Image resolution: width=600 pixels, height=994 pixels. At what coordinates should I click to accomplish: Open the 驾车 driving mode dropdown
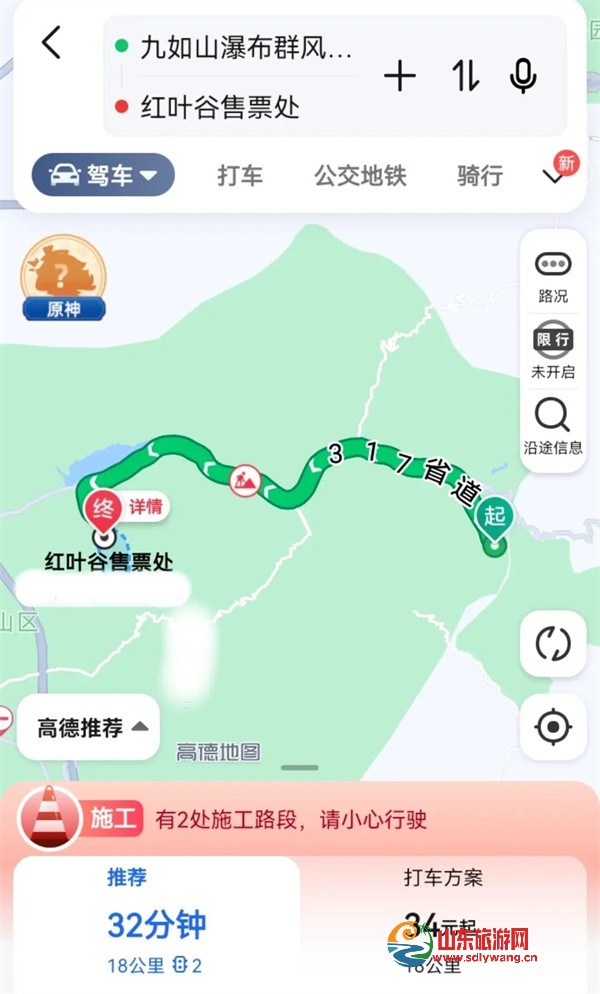point(103,176)
